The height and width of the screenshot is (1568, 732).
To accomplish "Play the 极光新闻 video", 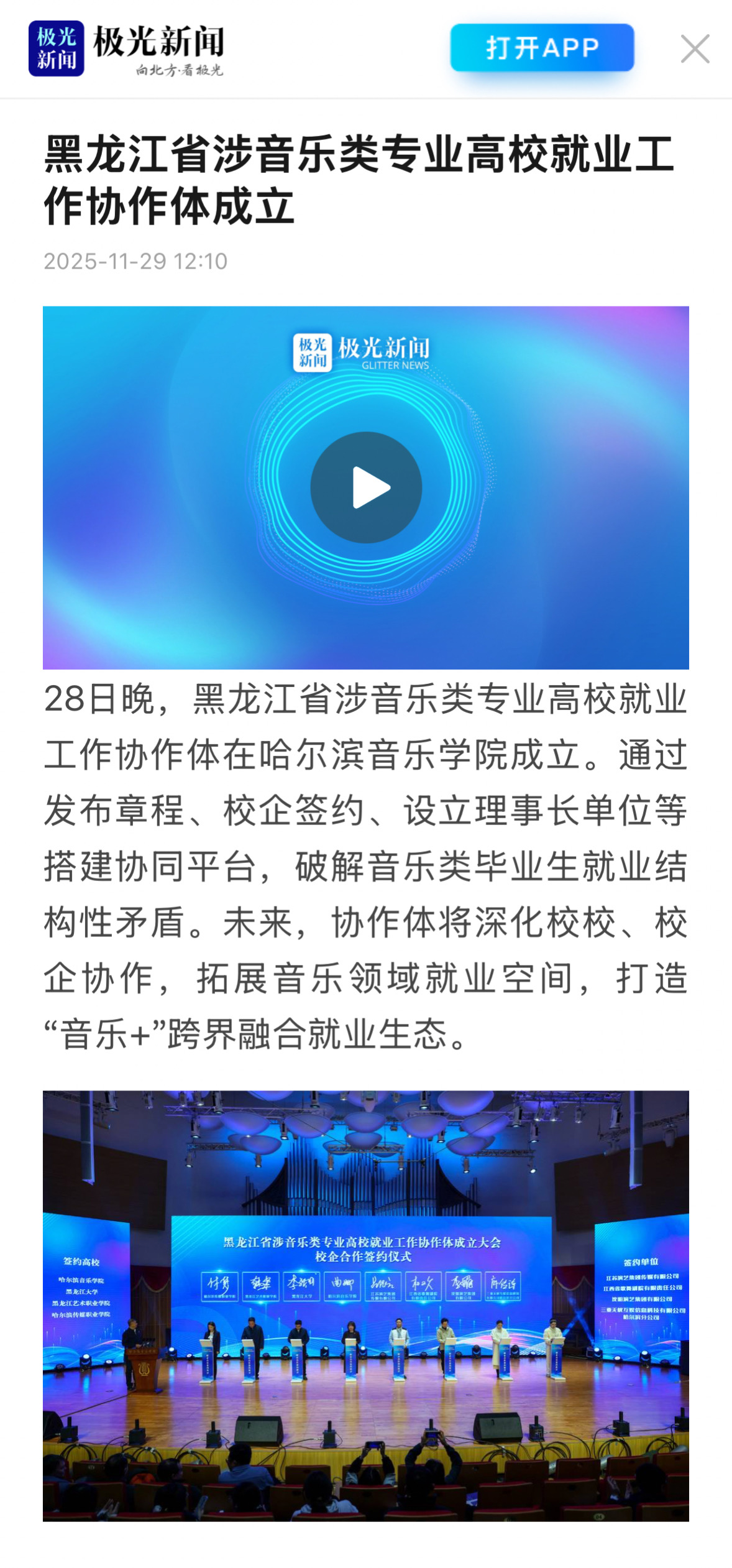I will click(x=366, y=487).
